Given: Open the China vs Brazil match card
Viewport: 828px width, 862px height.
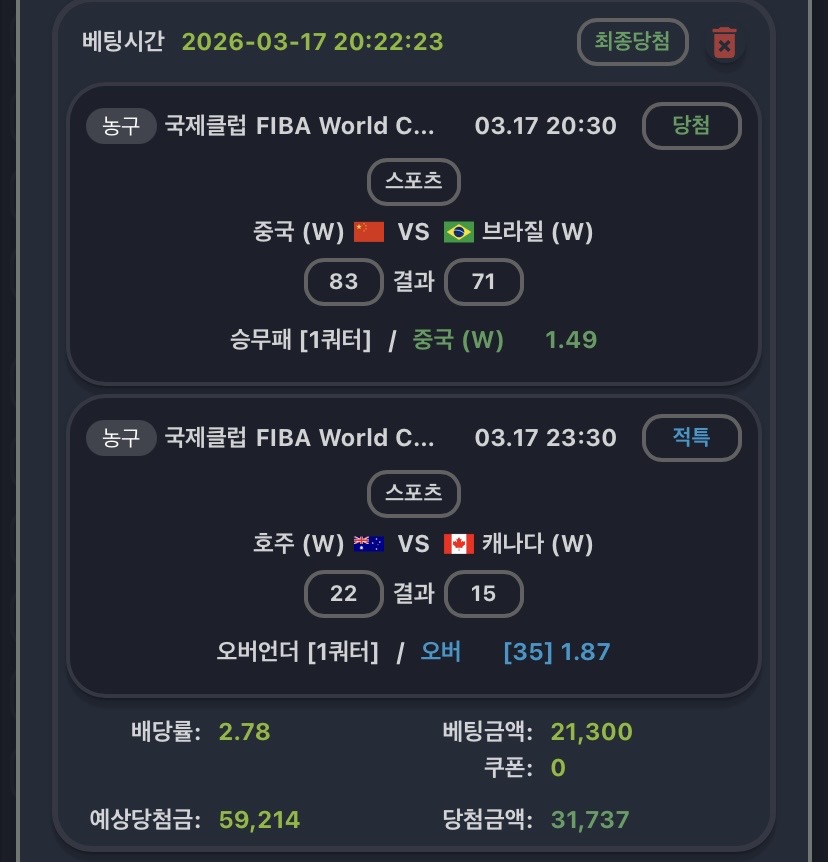Looking at the screenshot, I should pos(413,233).
